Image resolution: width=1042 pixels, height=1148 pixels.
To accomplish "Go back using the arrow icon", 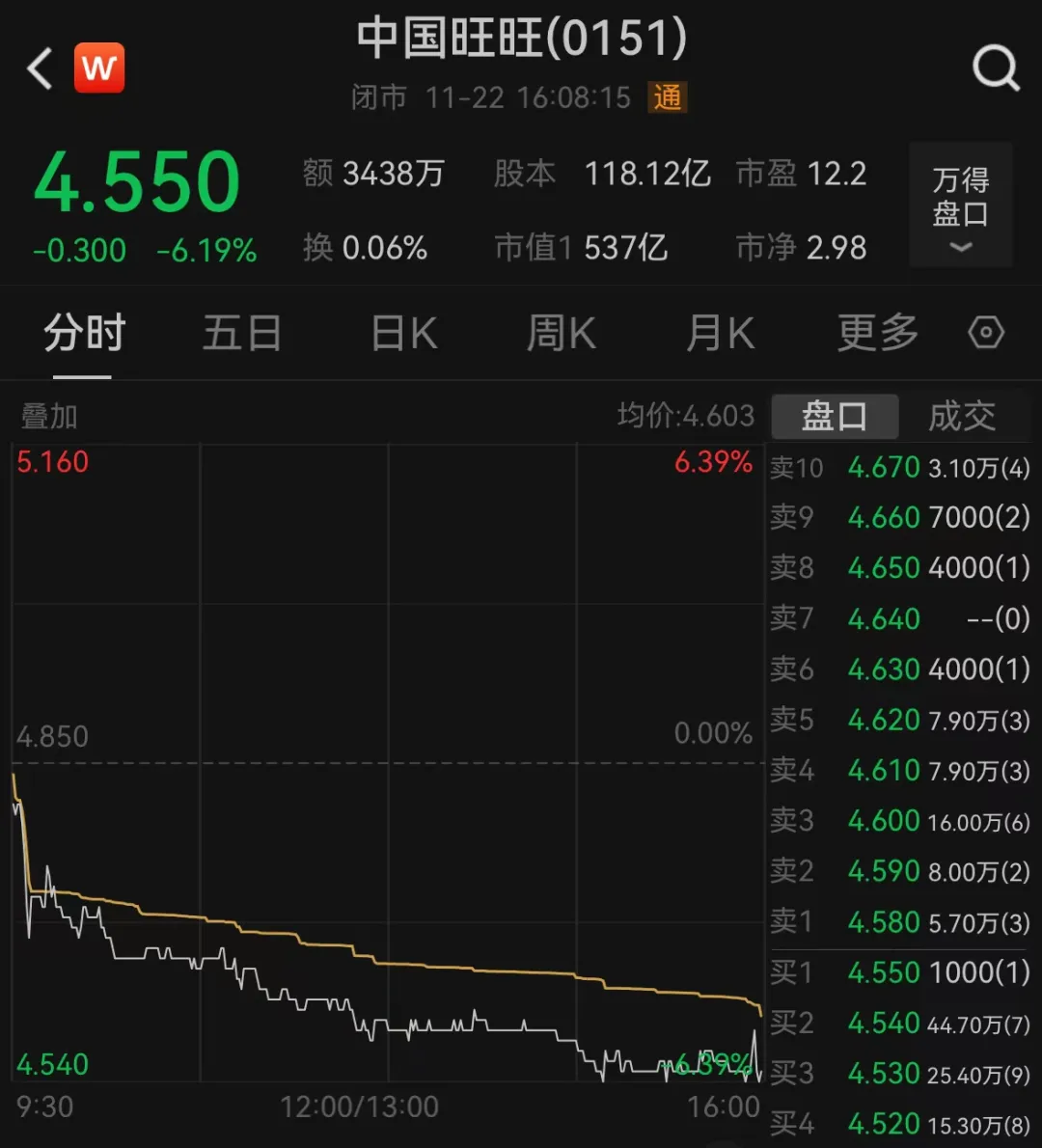I will pos(41,69).
